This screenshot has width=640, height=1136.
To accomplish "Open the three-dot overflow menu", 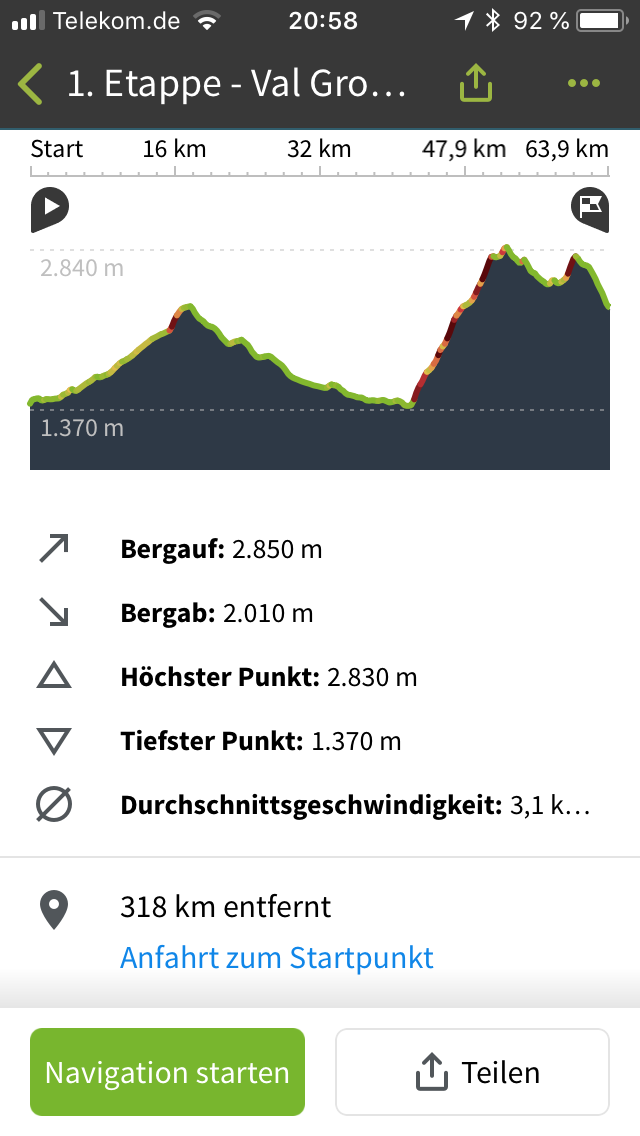I will [x=584, y=83].
